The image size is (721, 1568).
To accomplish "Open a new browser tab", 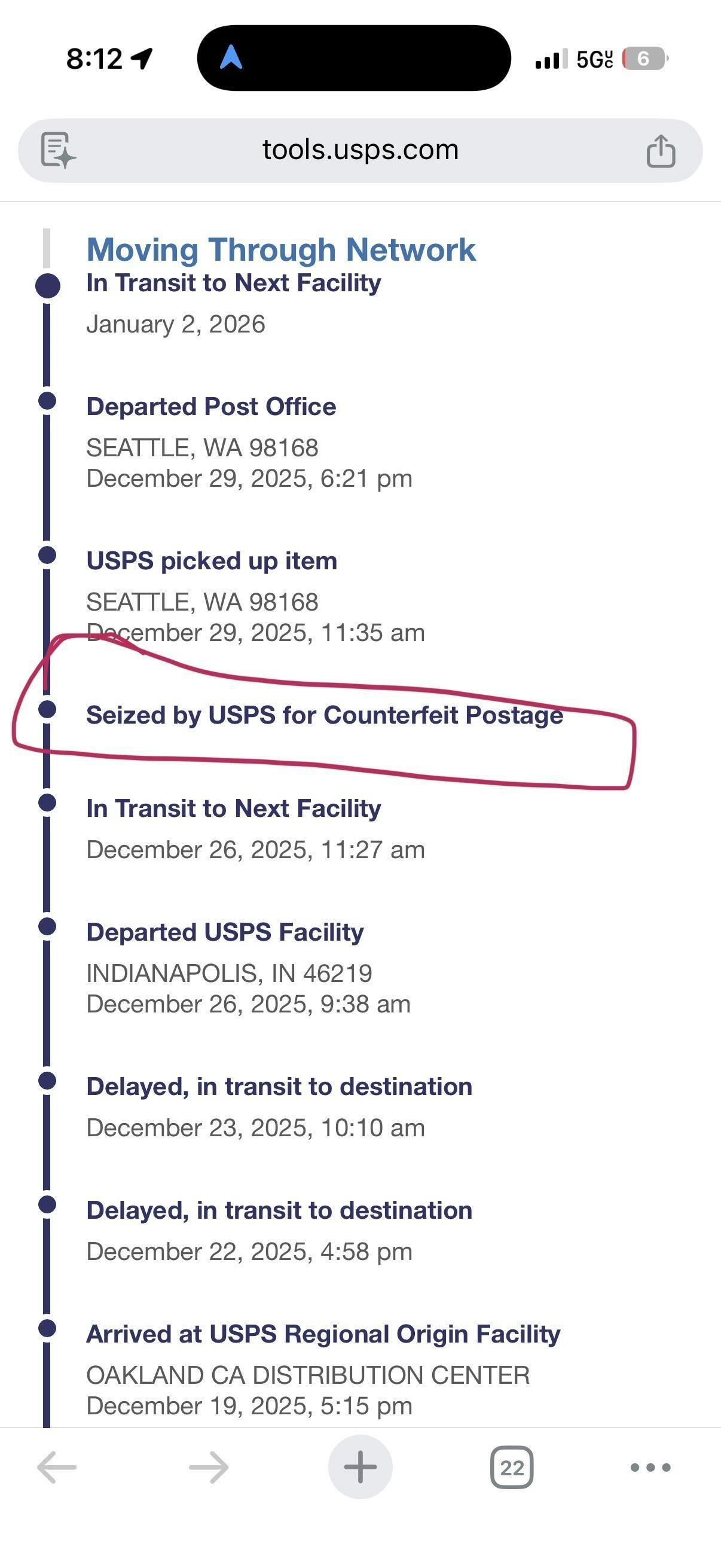I will [x=360, y=1467].
